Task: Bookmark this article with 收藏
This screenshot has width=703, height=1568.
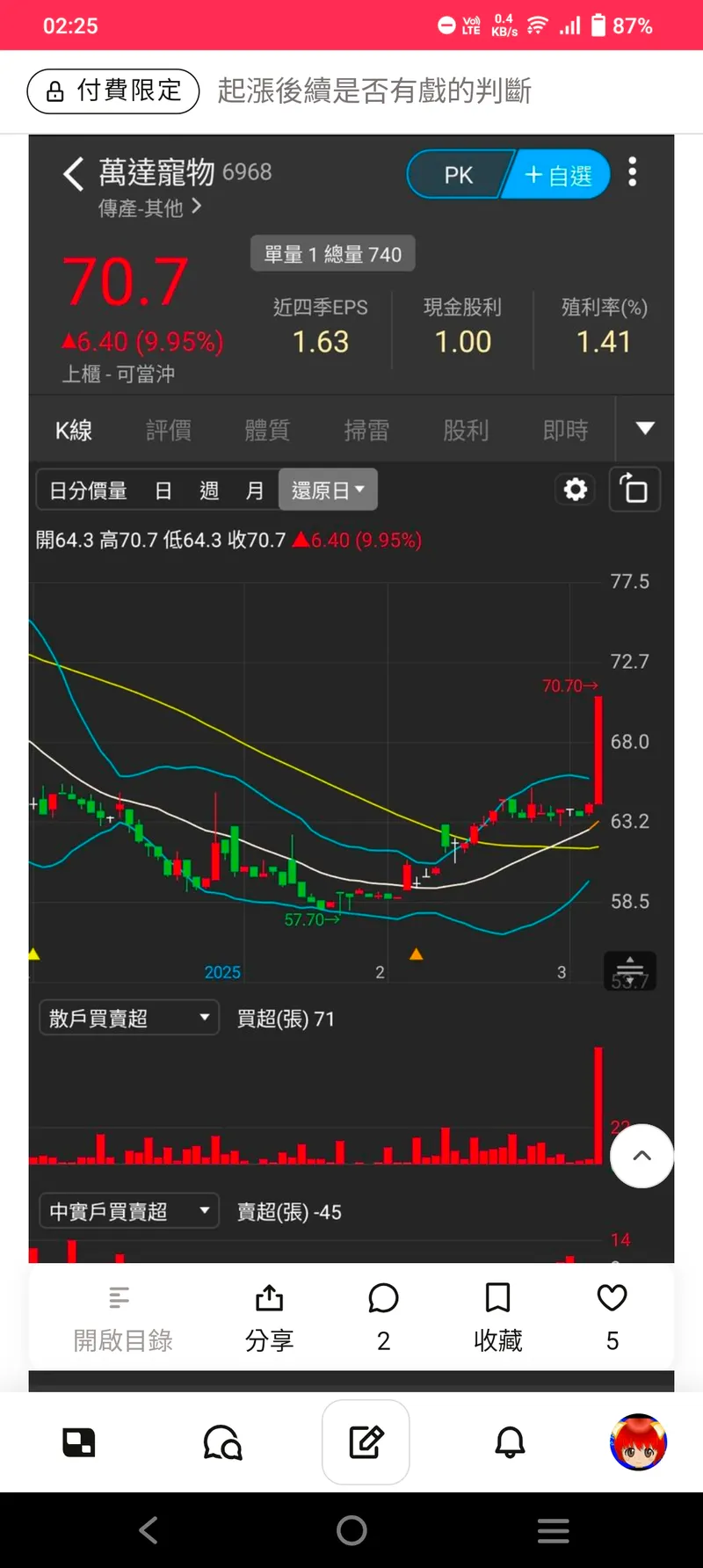Action: tap(498, 1318)
